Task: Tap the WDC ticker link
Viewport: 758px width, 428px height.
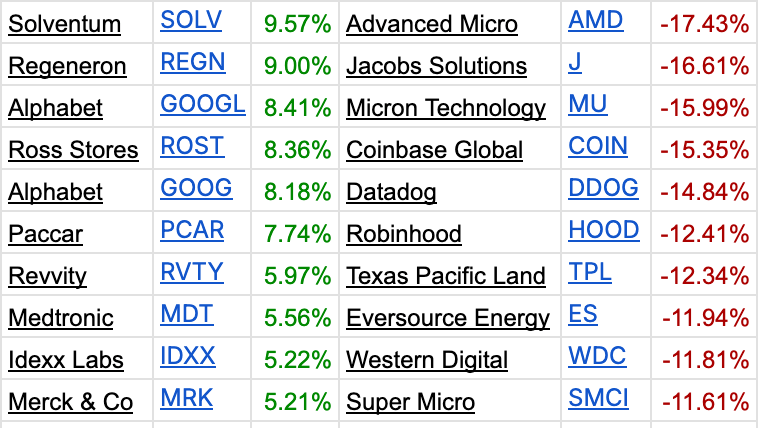Action: 596,358
